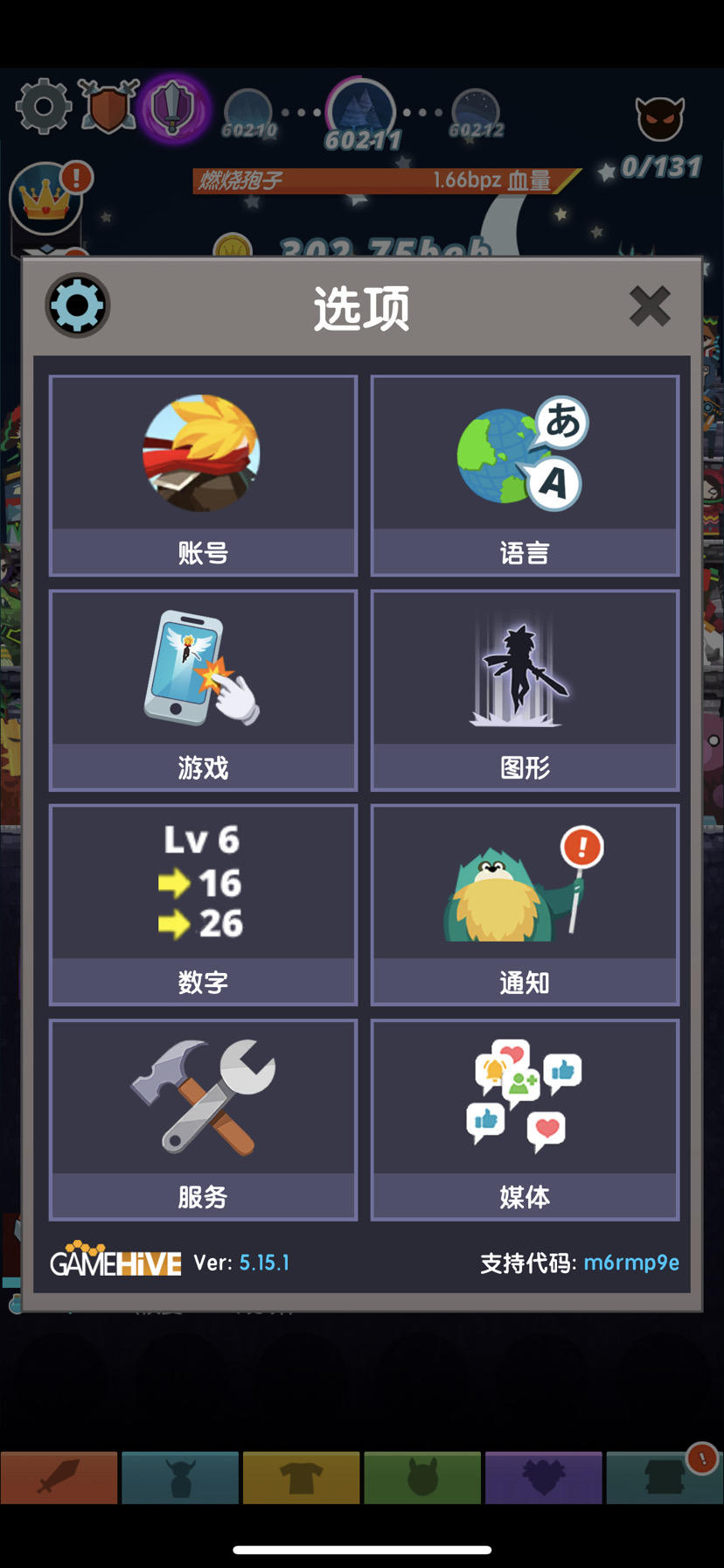The image size is (724, 1568).
Task: Tap the support code m6rmp9e link
Action: click(x=630, y=1262)
